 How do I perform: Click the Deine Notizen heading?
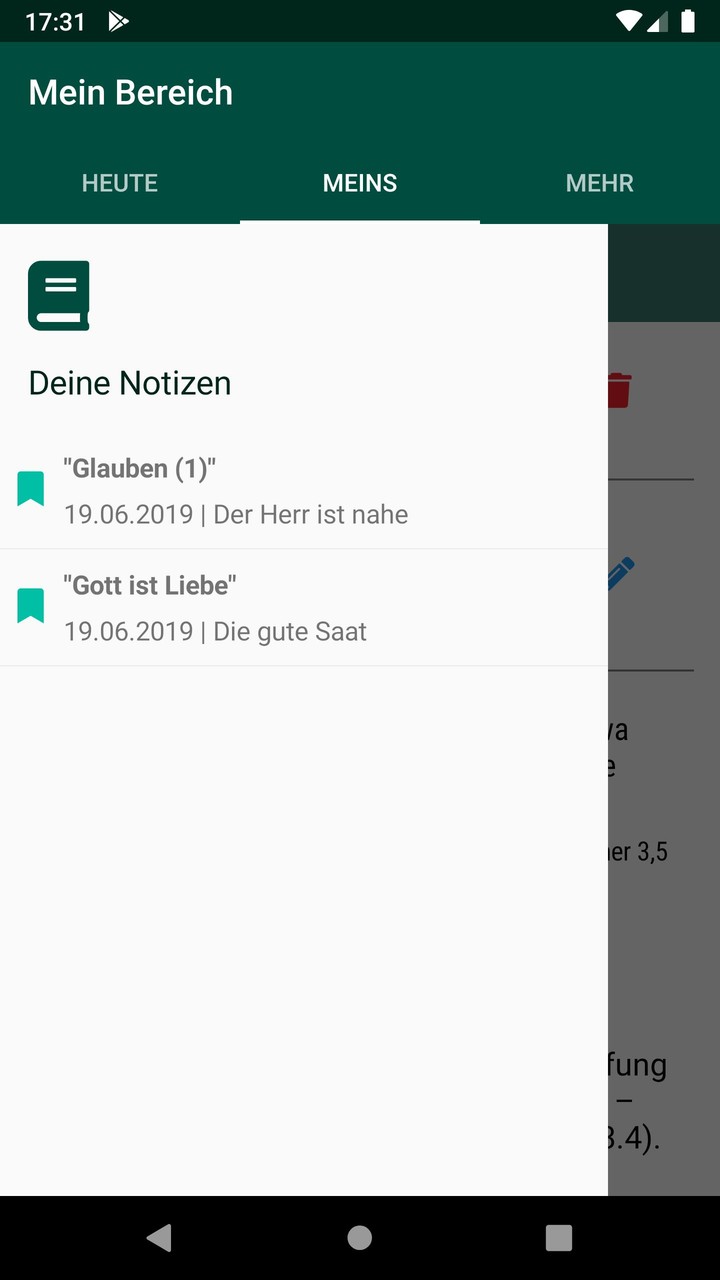(130, 383)
